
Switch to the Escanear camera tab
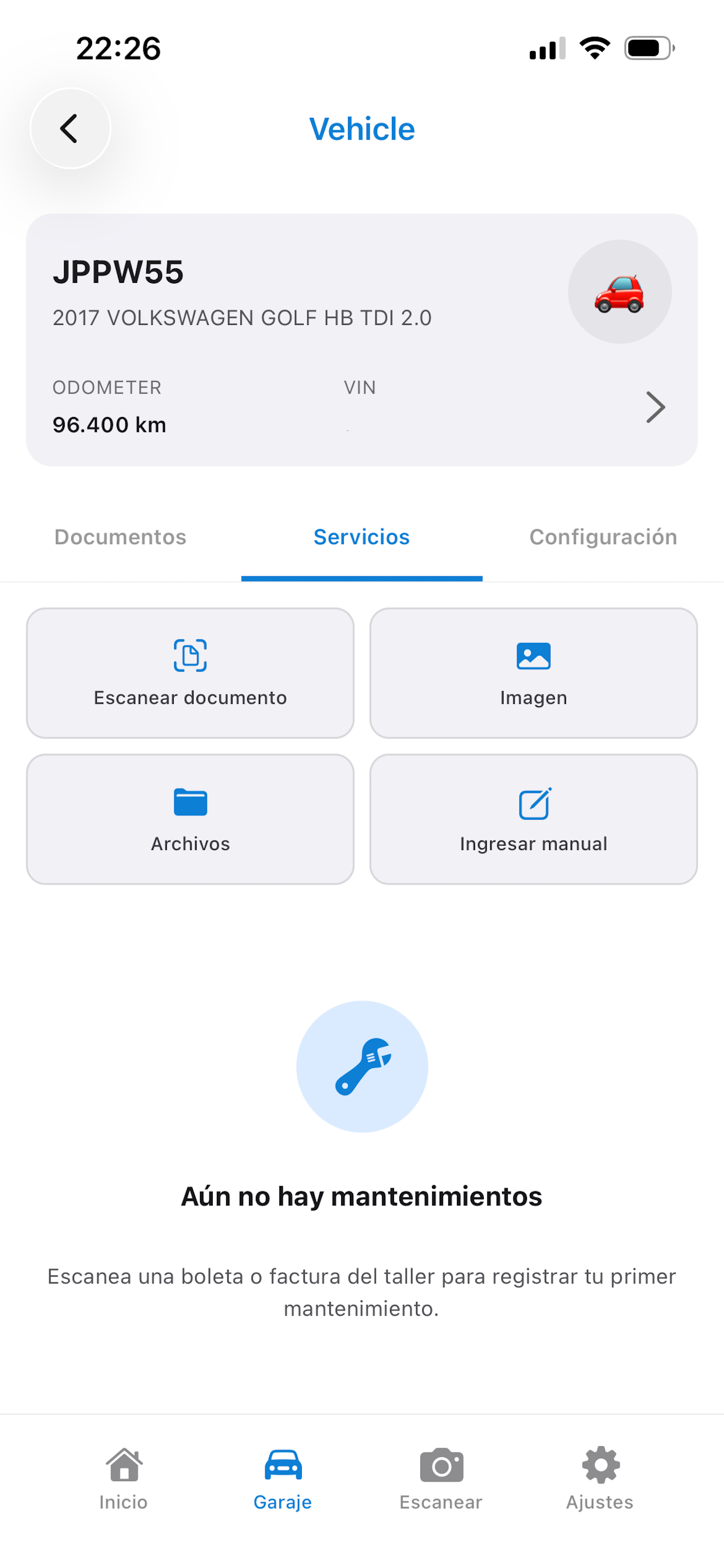click(x=441, y=1480)
